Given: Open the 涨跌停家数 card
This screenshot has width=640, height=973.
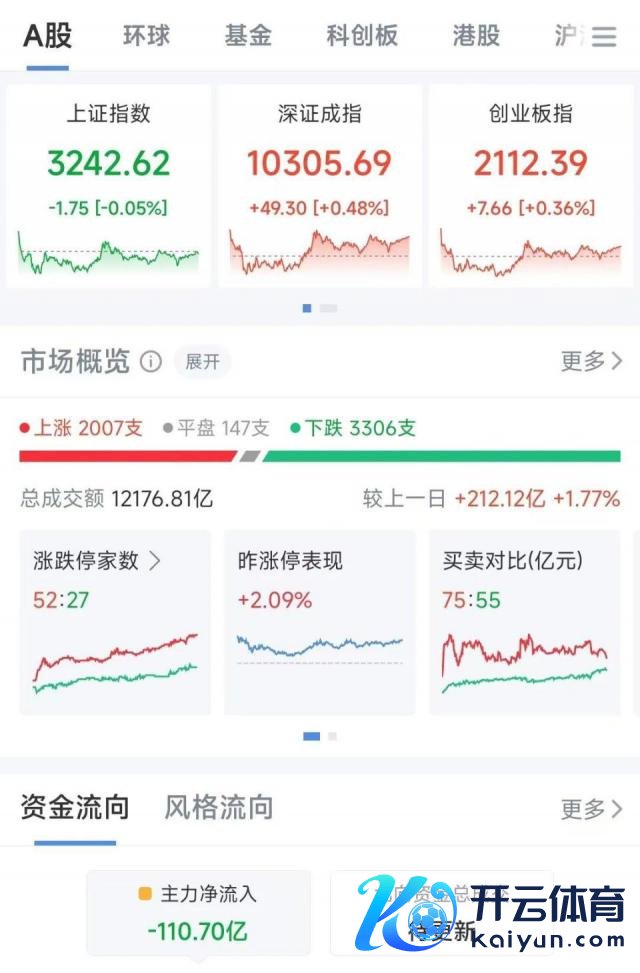Looking at the screenshot, I should coord(115,622).
